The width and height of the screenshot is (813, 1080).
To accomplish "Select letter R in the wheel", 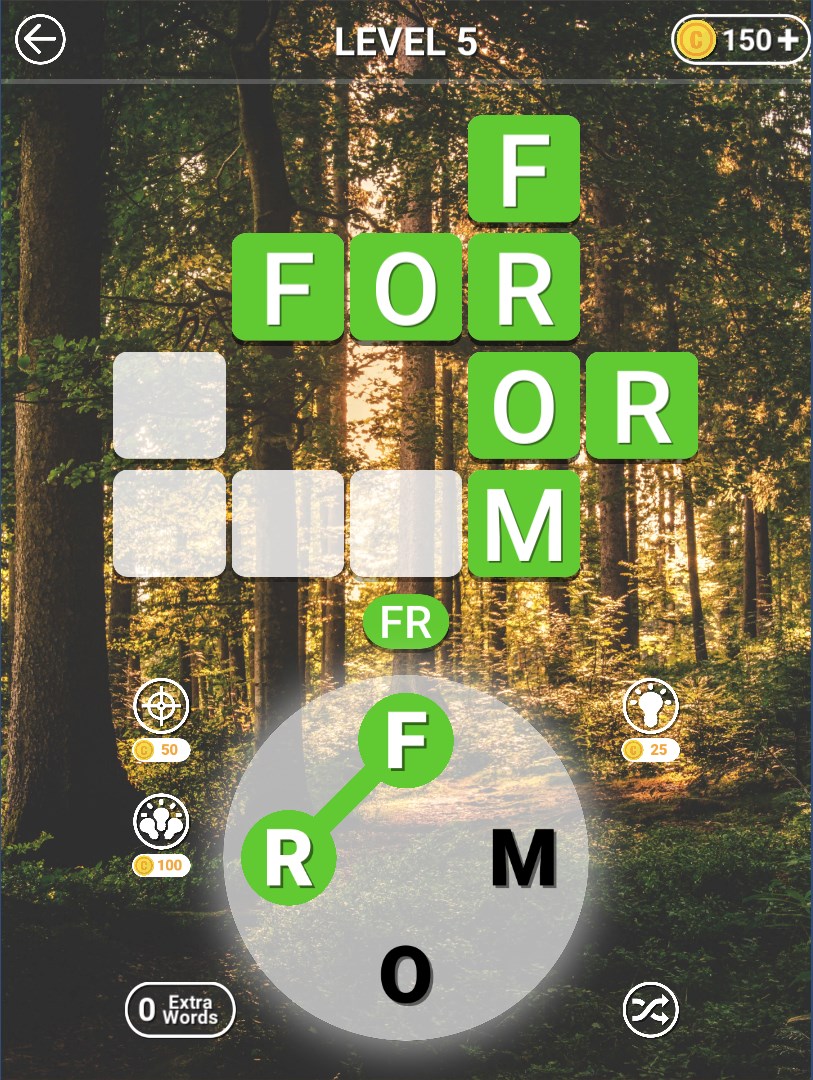I will click(x=289, y=858).
